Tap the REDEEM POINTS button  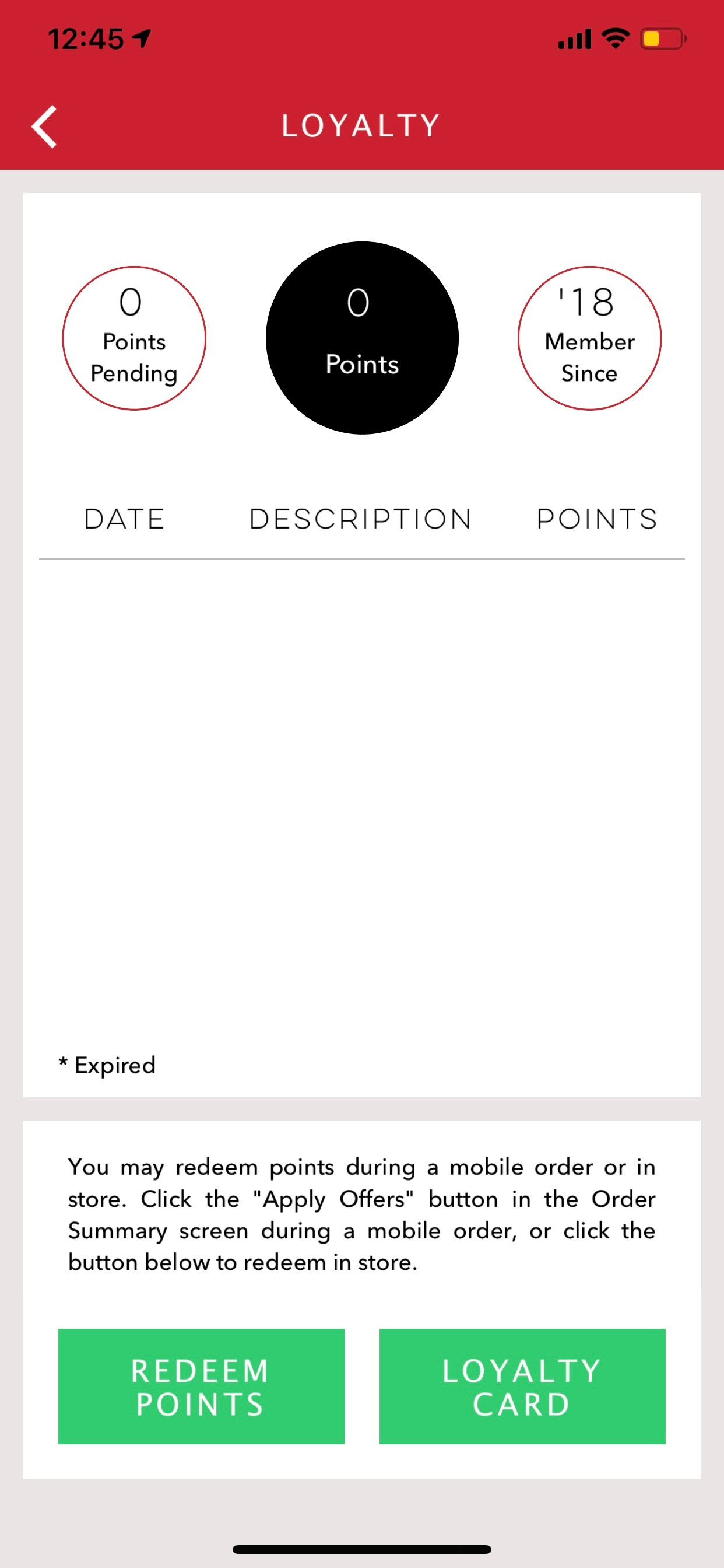click(x=200, y=1387)
